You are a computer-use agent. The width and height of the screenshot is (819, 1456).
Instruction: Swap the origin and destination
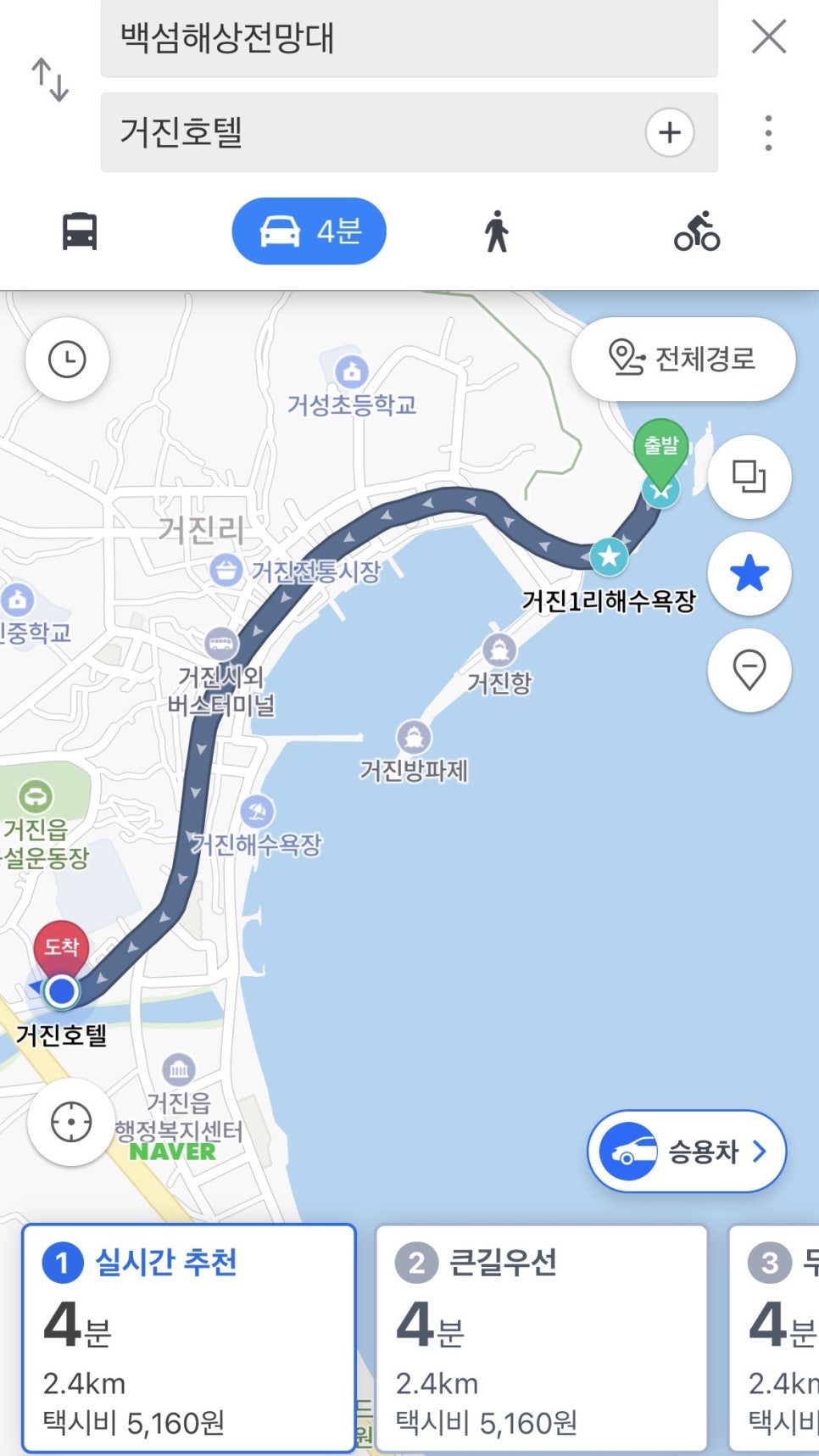pos(50,80)
